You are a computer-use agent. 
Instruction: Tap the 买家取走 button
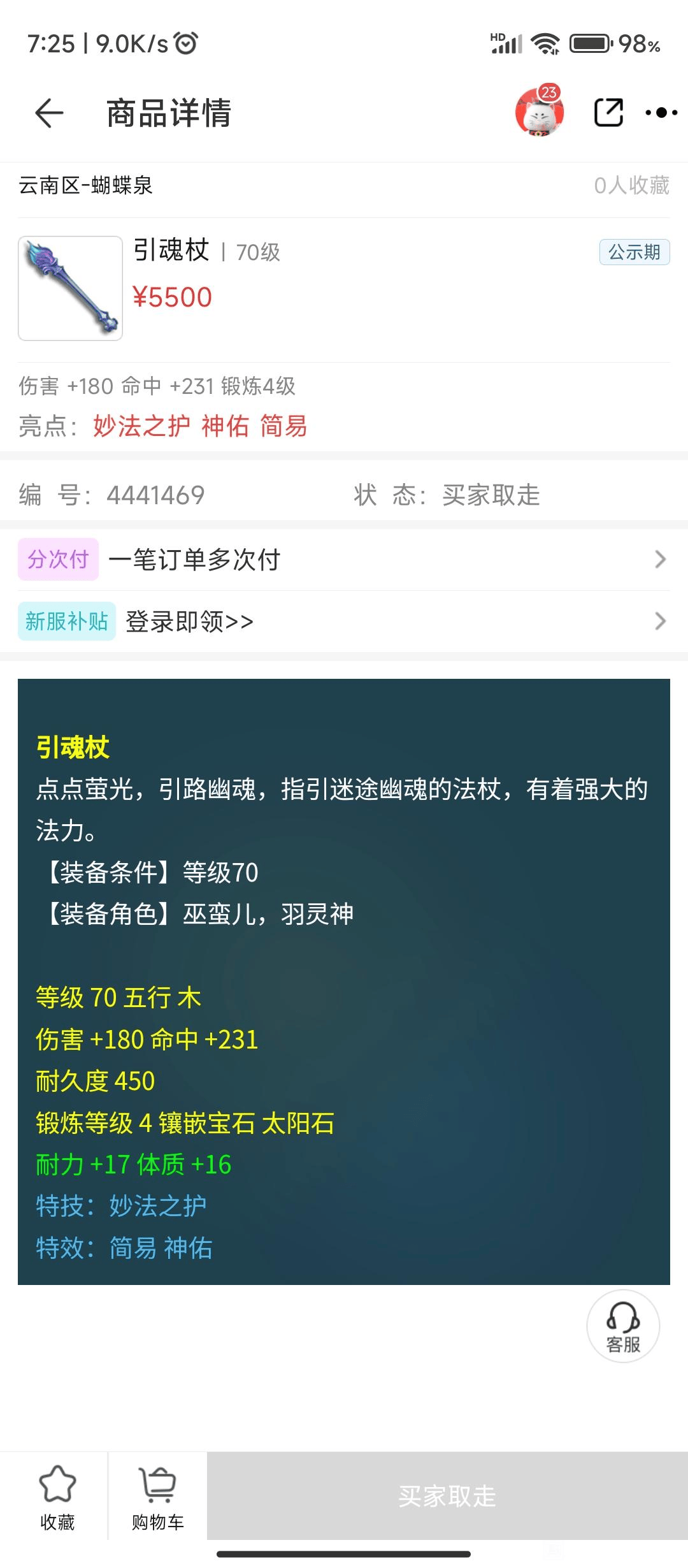447,1497
